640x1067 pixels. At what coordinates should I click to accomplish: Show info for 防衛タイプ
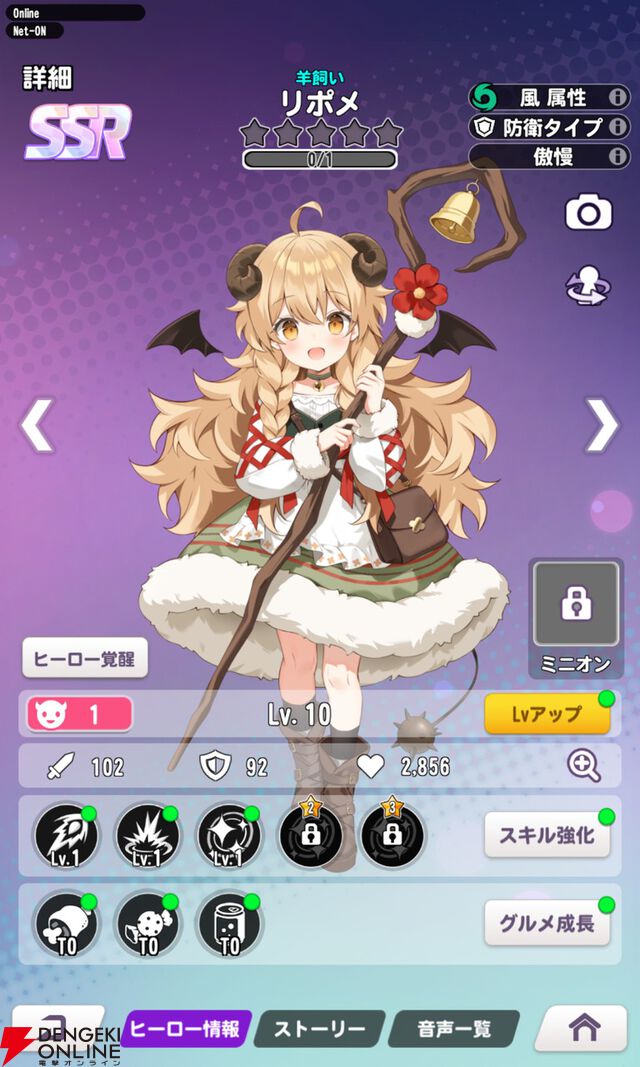pyautogui.click(x=619, y=127)
